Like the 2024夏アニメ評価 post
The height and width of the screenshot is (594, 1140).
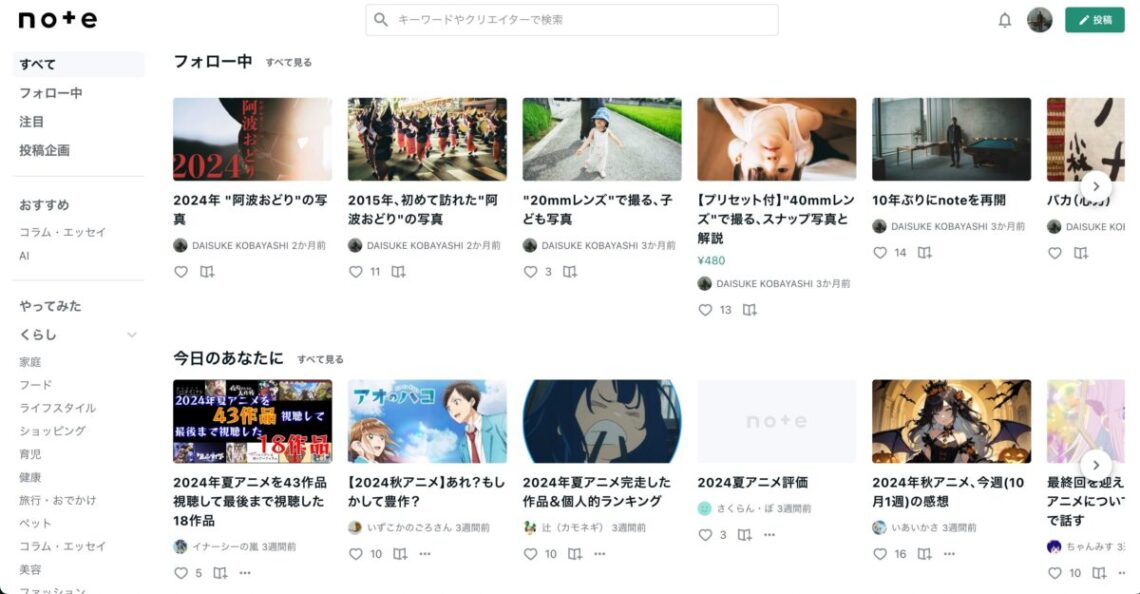pos(705,535)
